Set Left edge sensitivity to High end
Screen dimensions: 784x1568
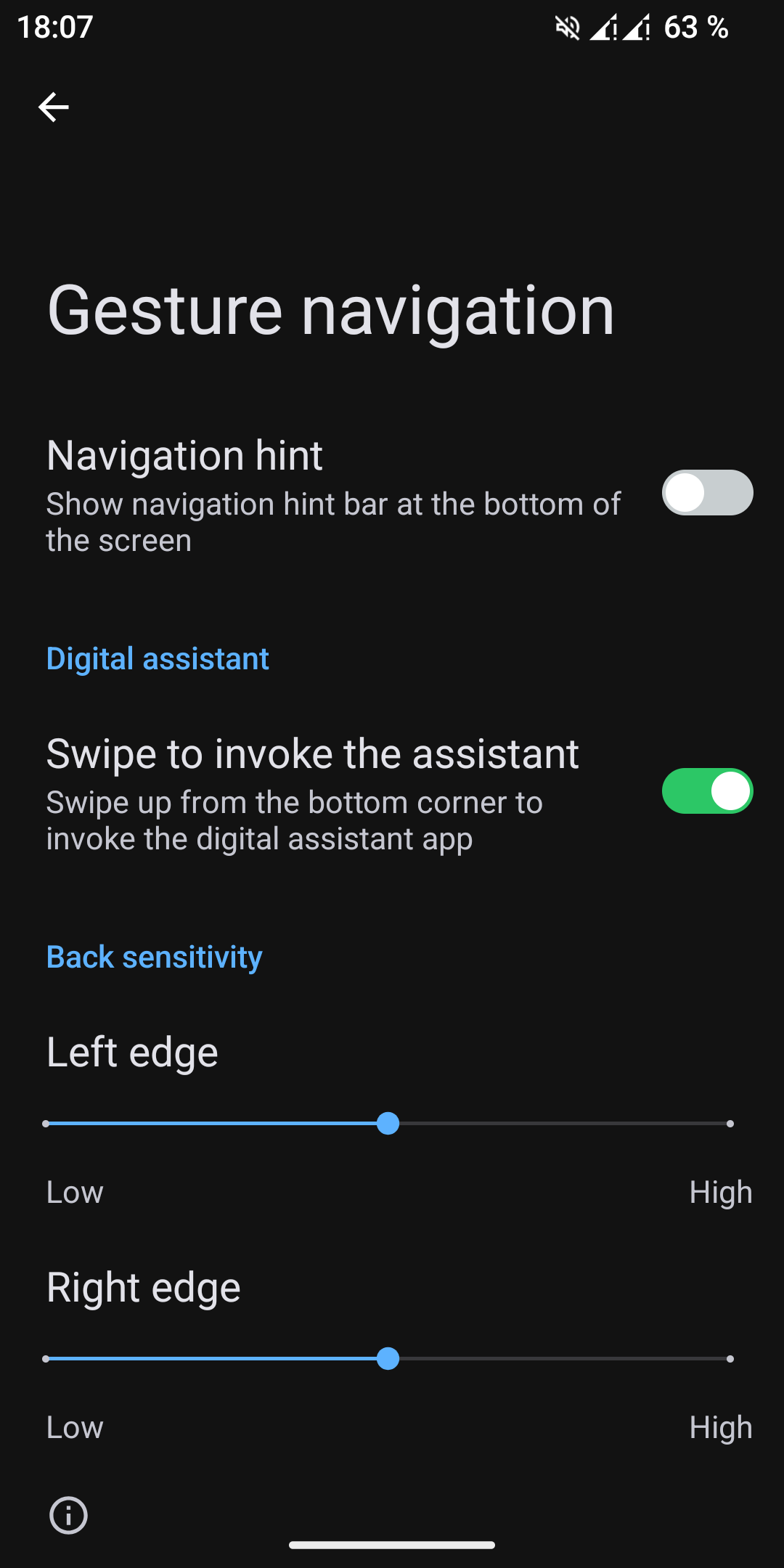[x=730, y=1124]
